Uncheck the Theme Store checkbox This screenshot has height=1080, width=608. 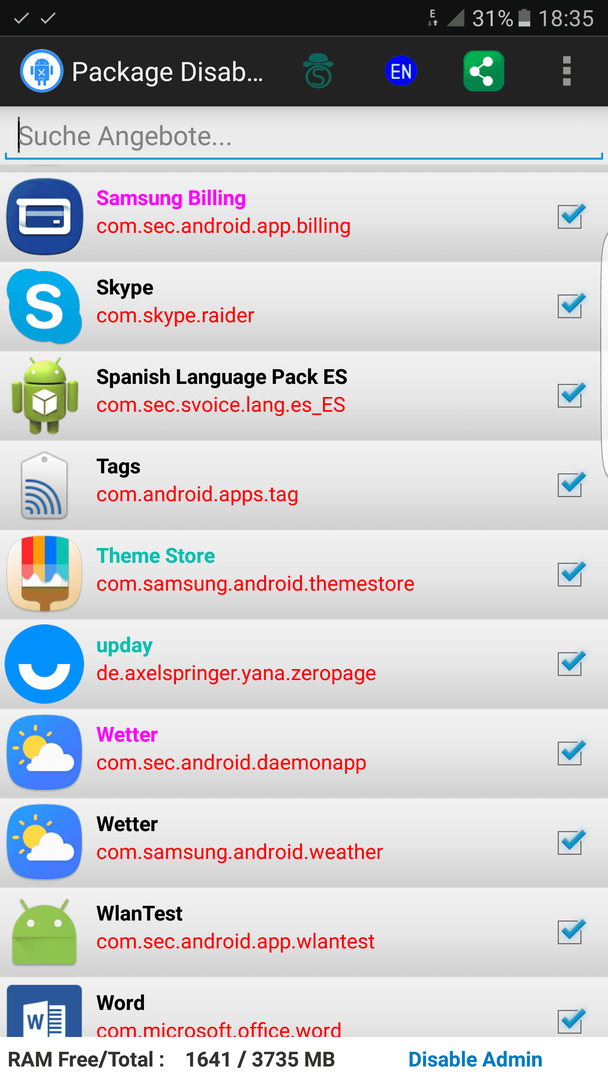point(570,573)
